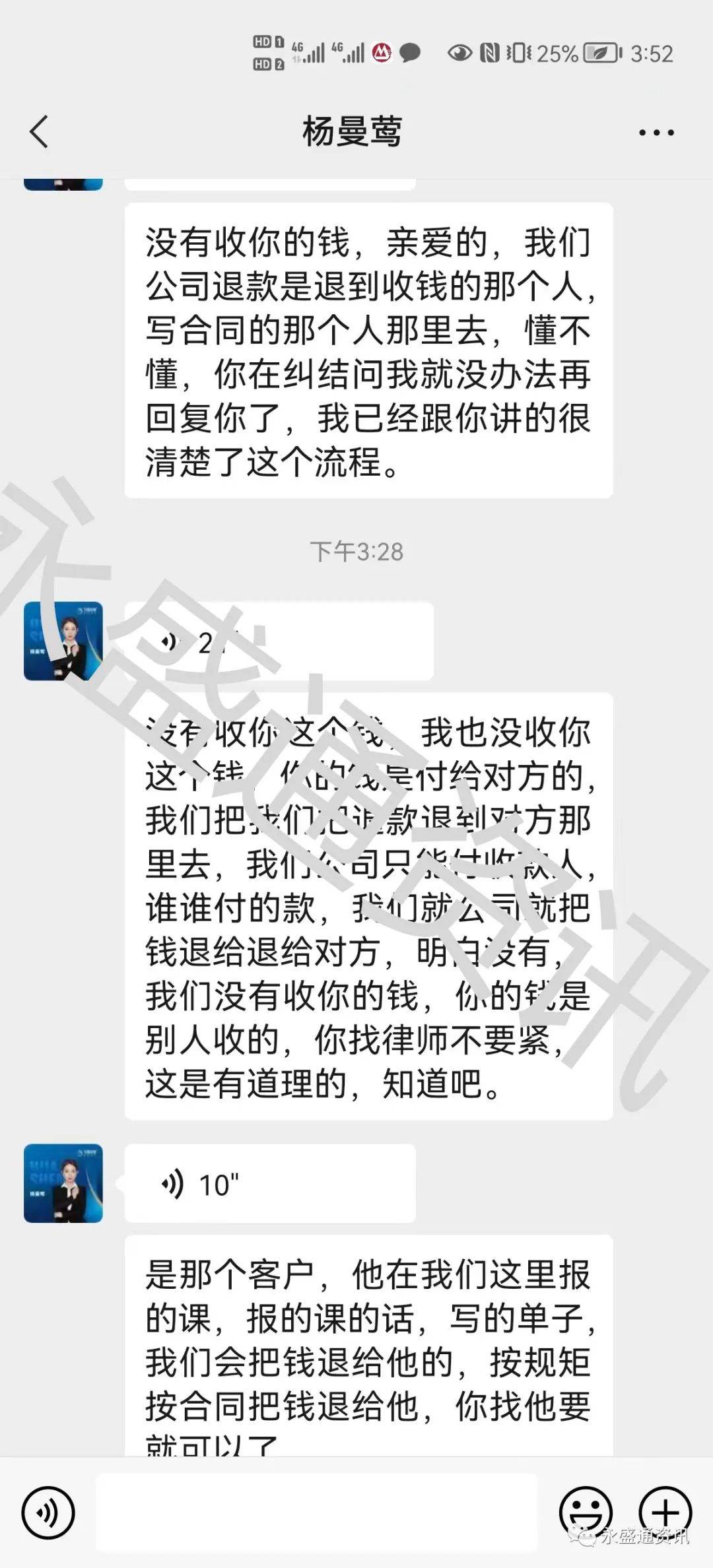The width and height of the screenshot is (713, 1568).
Task: Open the plus attachments menu
Action: pos(664,1511)
